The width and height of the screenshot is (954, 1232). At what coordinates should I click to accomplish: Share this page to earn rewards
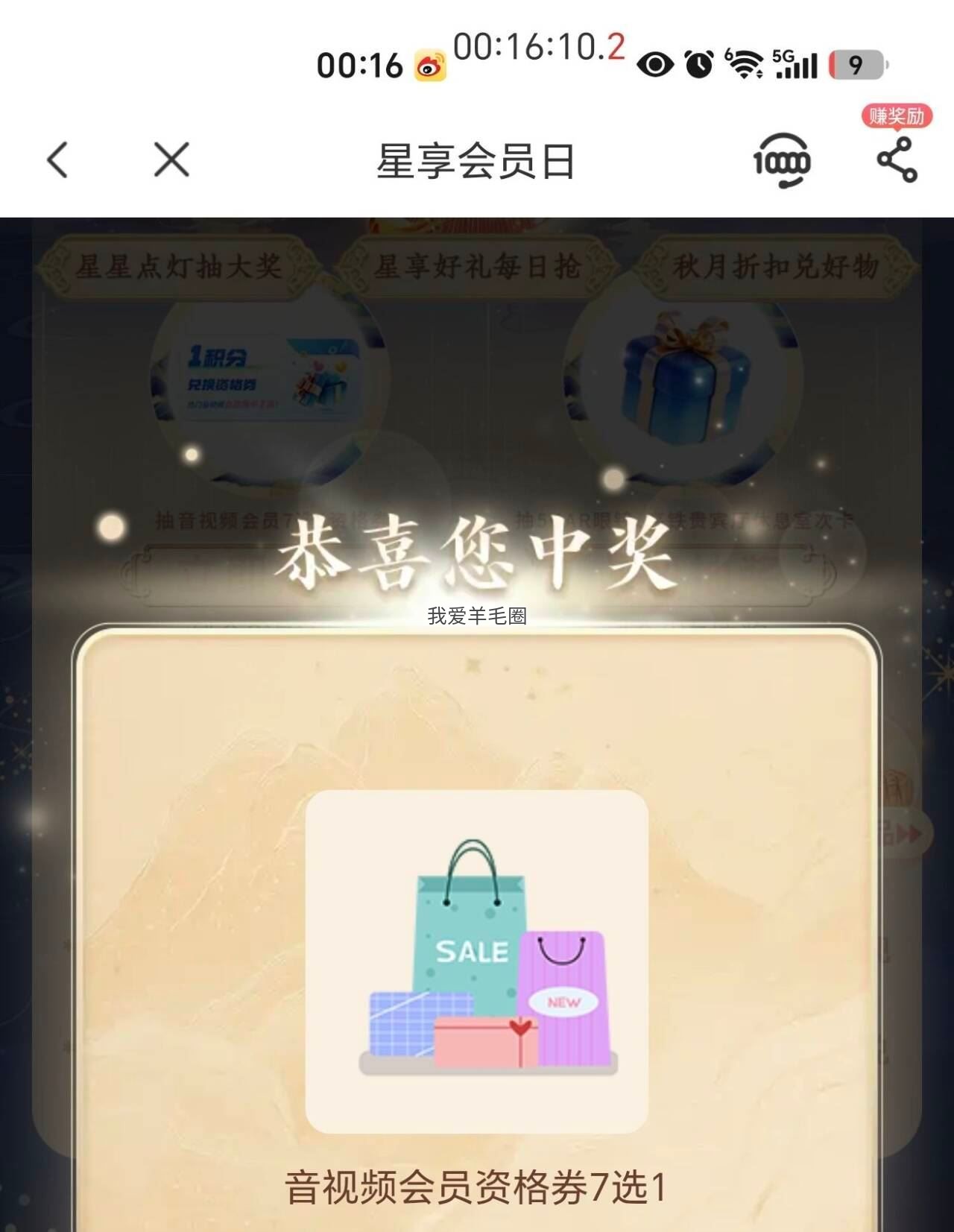(897, 159)
